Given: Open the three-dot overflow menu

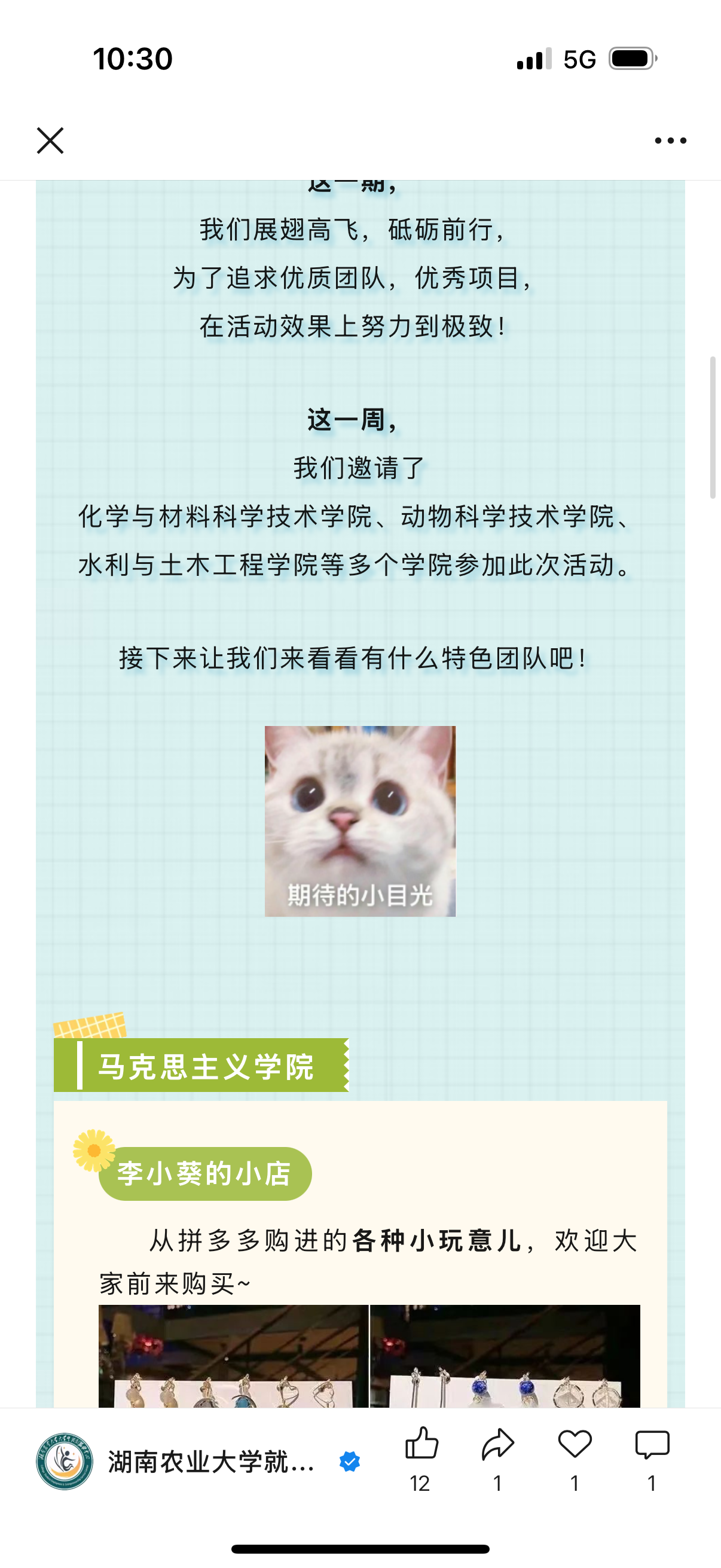Looking at the screenshot, I should pyautogui.click(x=671, y=141).
